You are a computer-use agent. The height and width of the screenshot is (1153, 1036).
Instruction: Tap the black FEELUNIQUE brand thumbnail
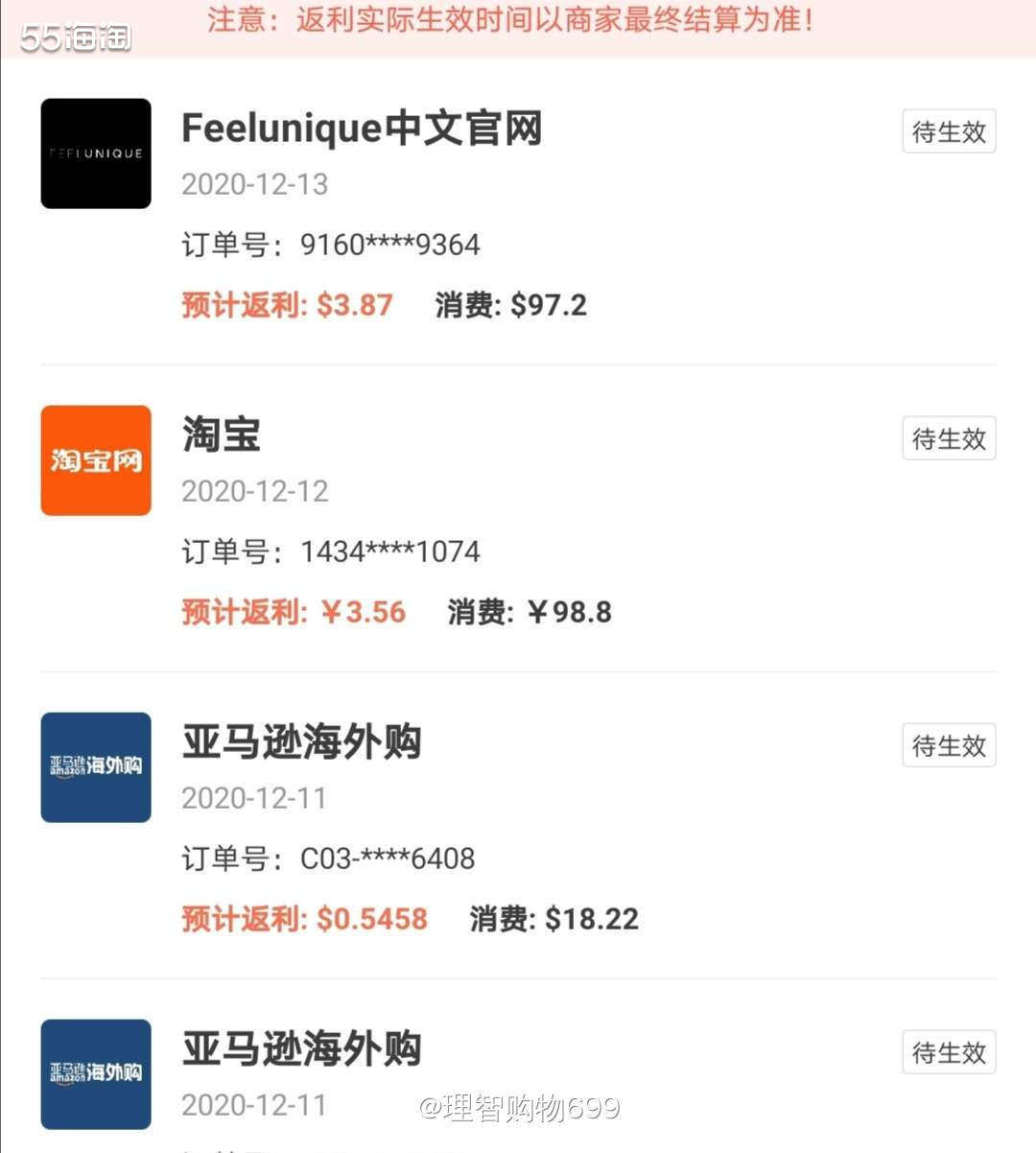[x=95, y=153]
